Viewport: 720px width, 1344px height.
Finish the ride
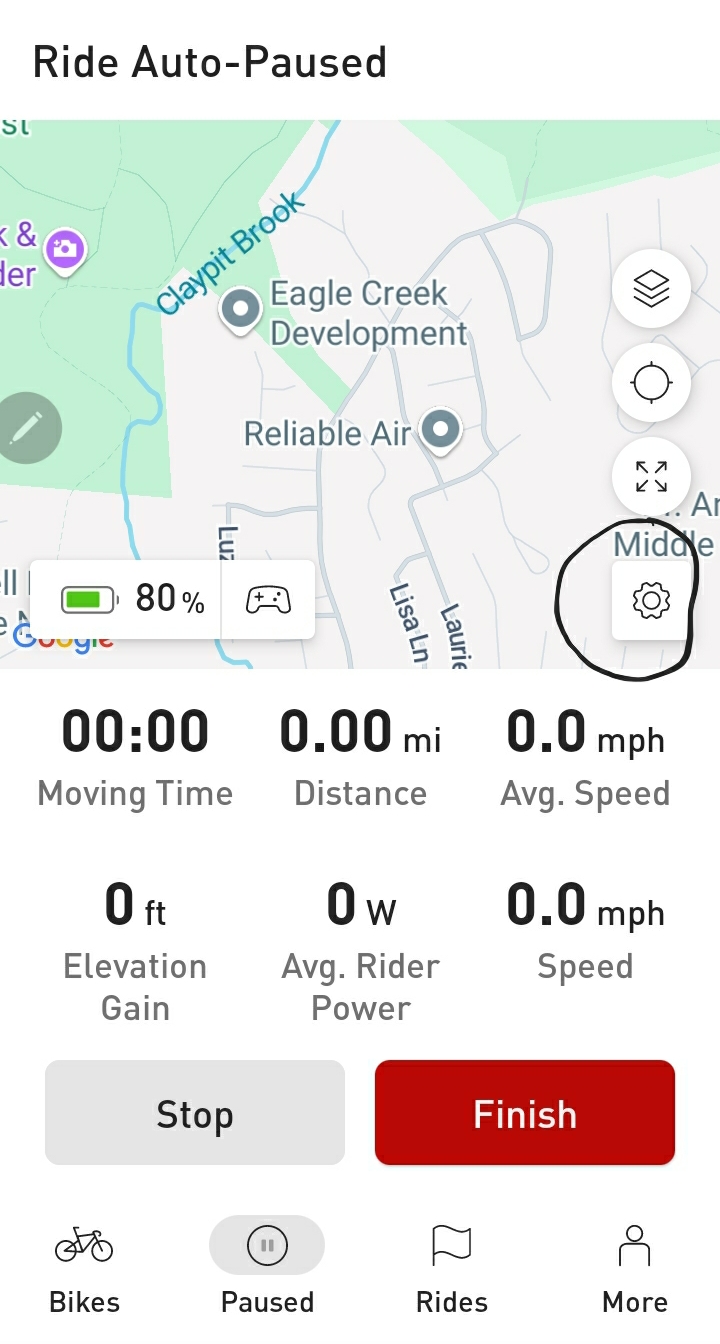(x=525, y=1113)
